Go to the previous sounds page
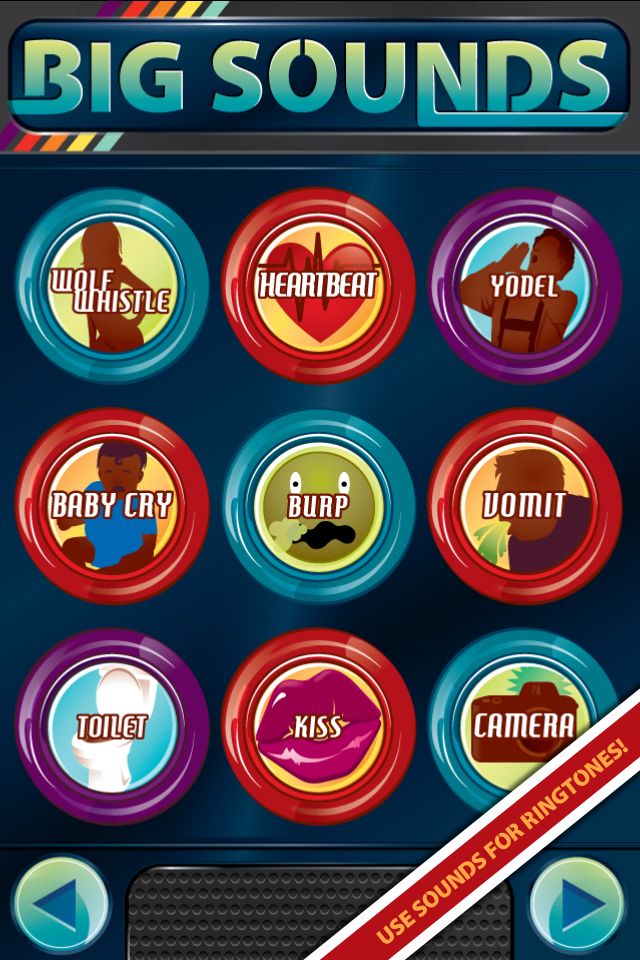The width and height of the screenshot is (640, 960). coord(61,905)
